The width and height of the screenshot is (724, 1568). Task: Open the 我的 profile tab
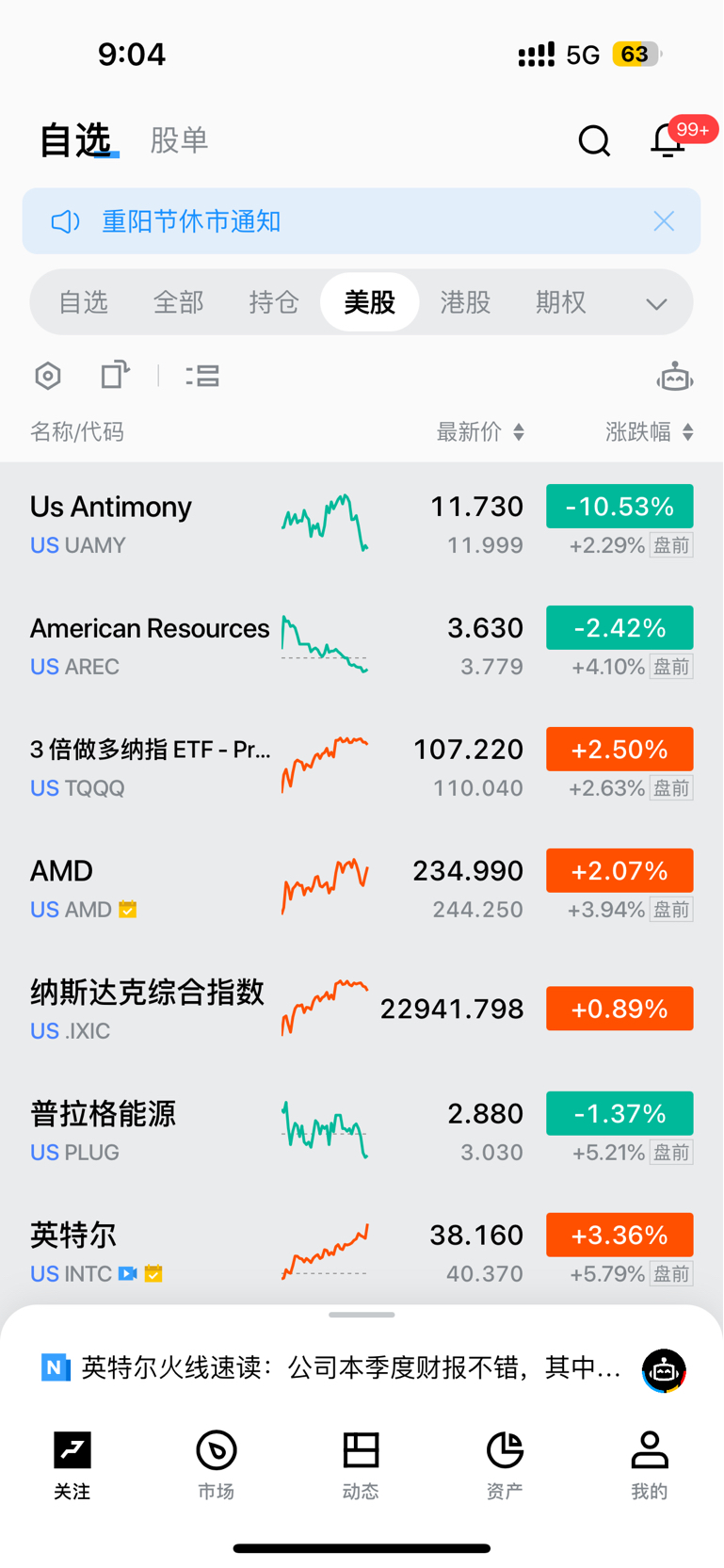click(x=649, y=1463)
